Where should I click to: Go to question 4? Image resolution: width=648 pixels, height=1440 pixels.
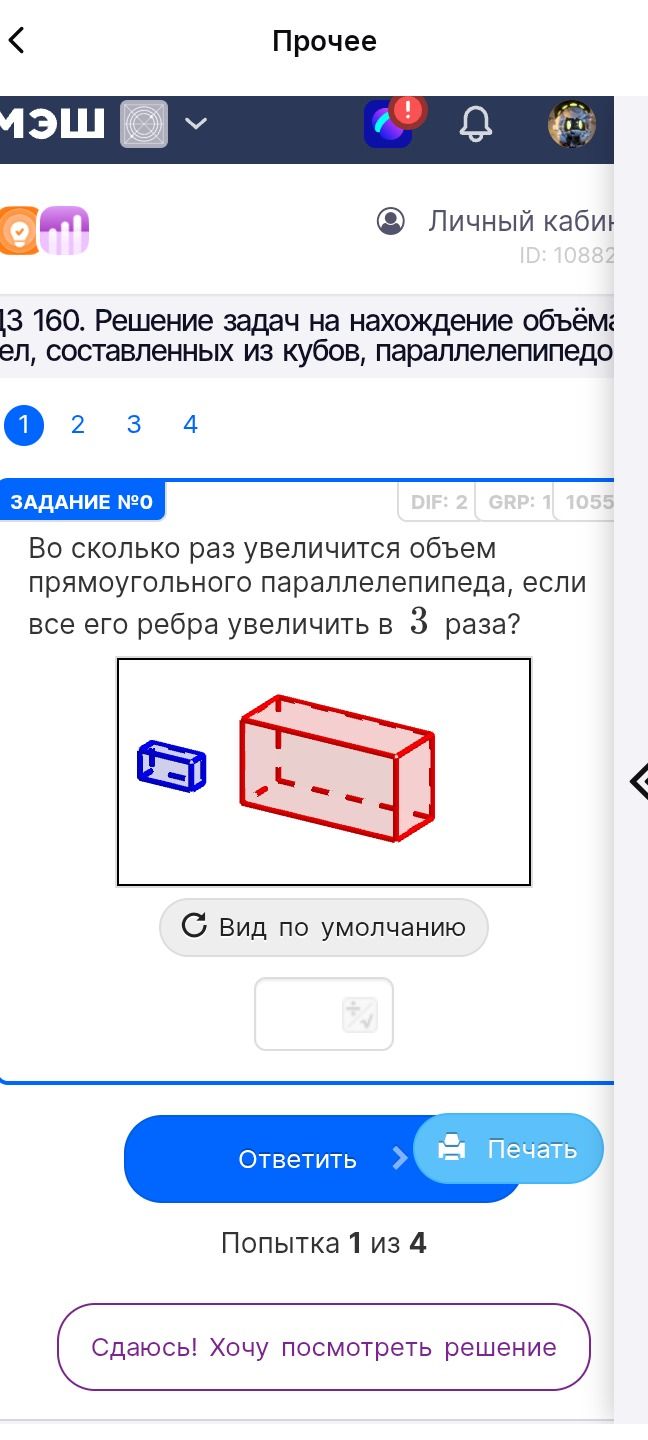pyautogui.click(x=190, y=425)
